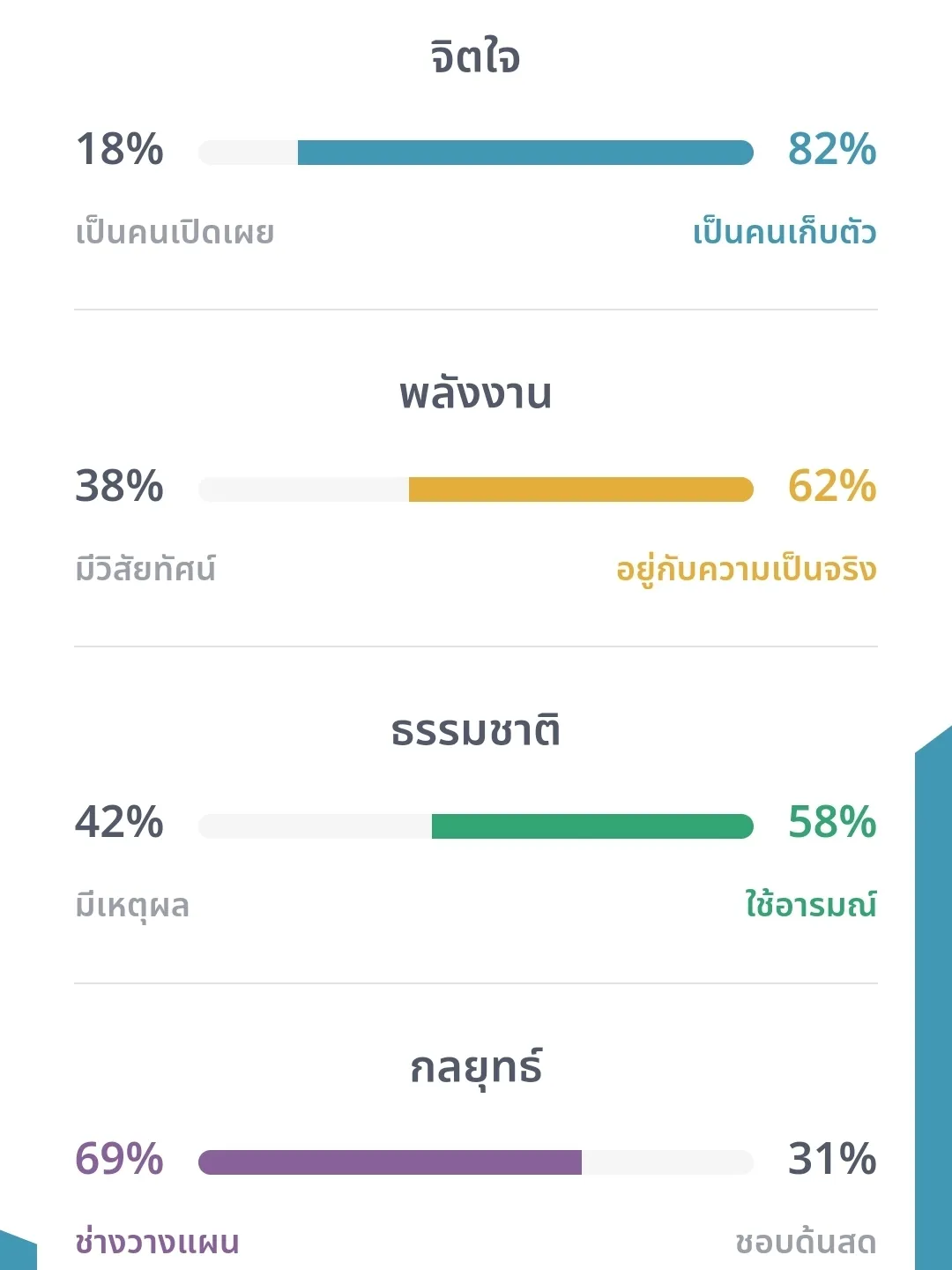Click the พลังงาน section heading
This screenshot has width=952, height=1270.
click(473, 395)
